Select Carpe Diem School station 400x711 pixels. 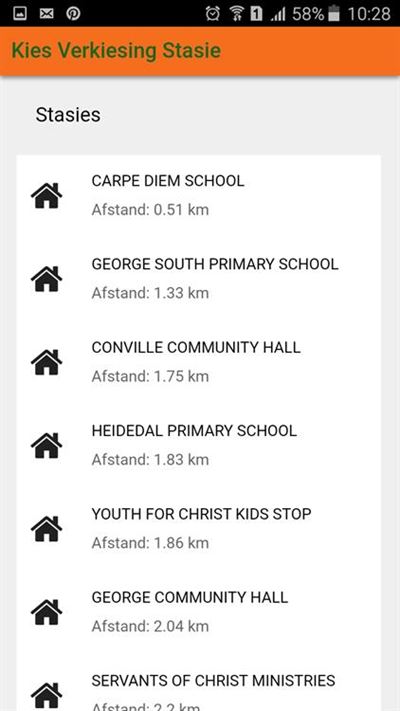(x=199, y=195)
